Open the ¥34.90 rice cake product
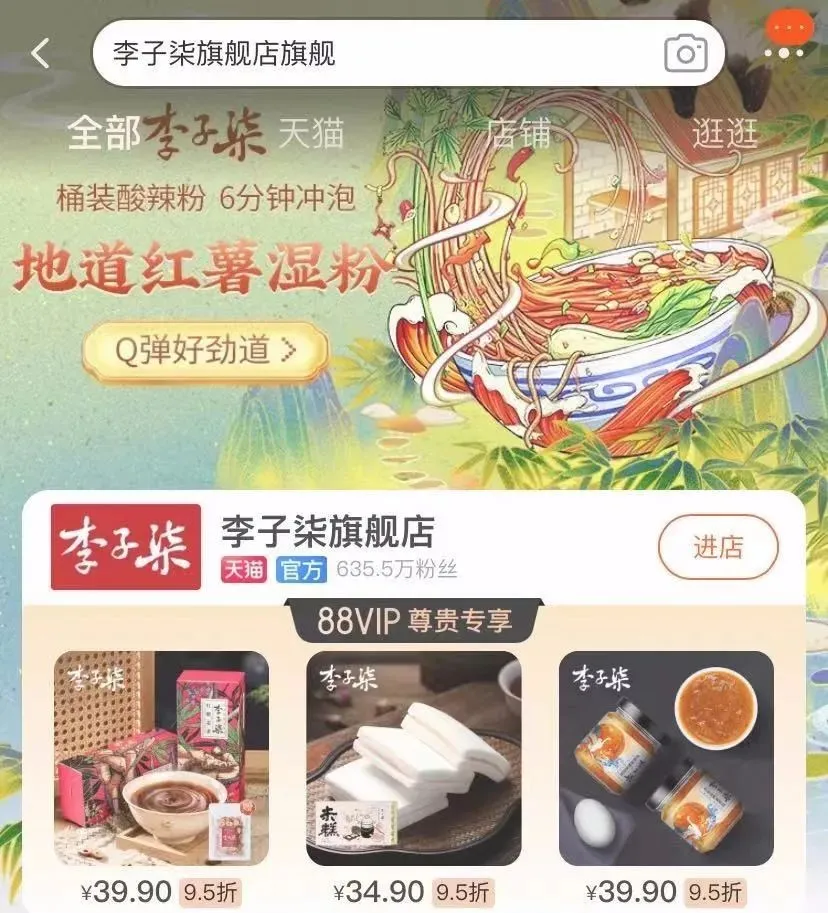 [413, 758]
